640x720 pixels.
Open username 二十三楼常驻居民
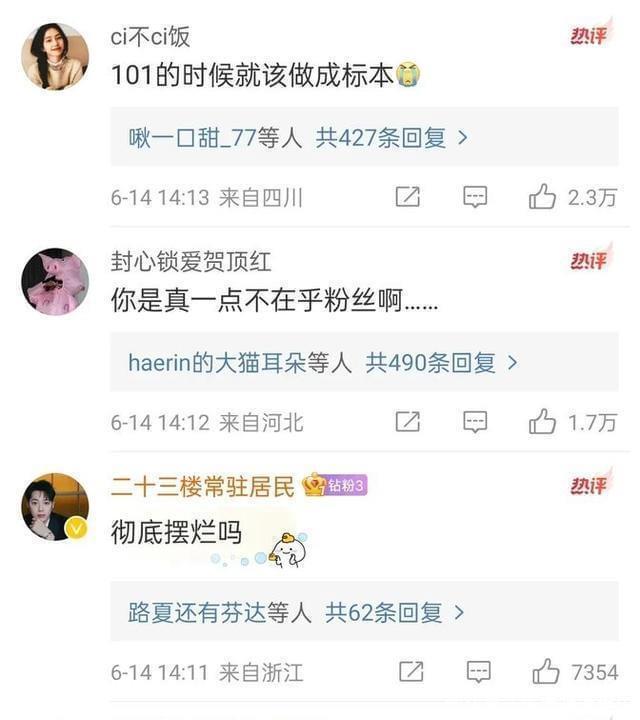[x=203, y=486]
